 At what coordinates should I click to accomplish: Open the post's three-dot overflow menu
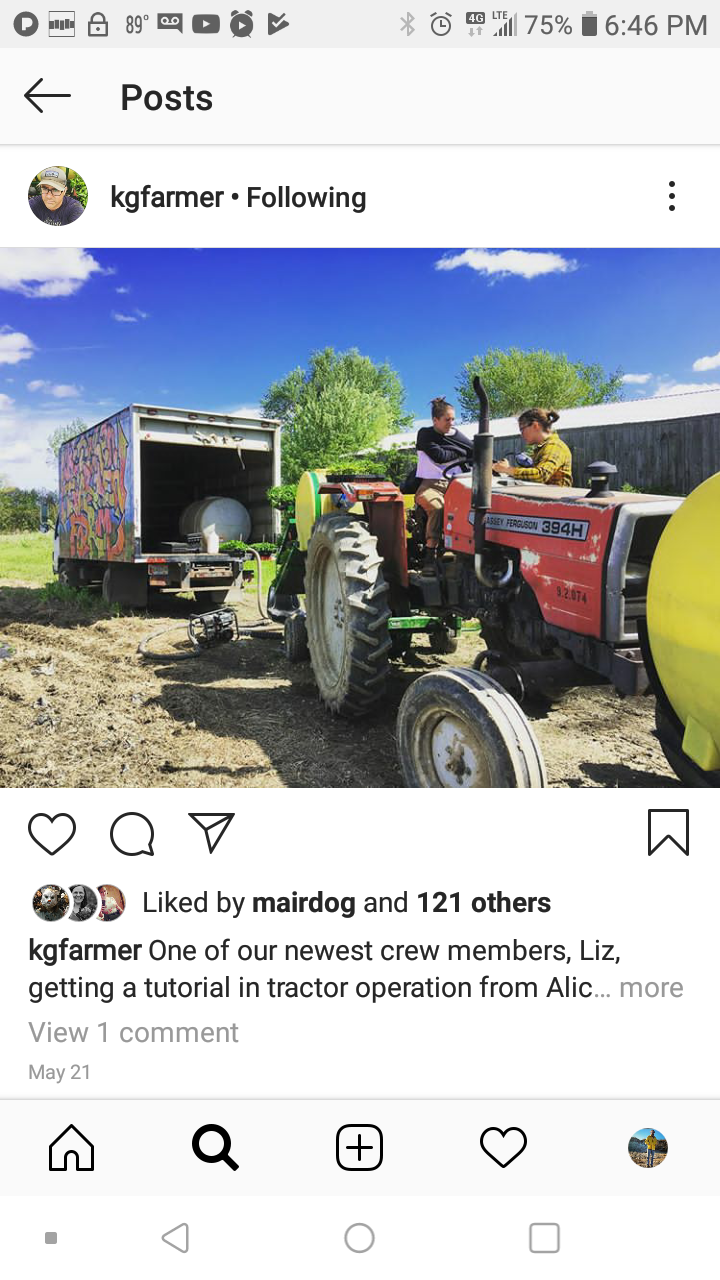672,196
